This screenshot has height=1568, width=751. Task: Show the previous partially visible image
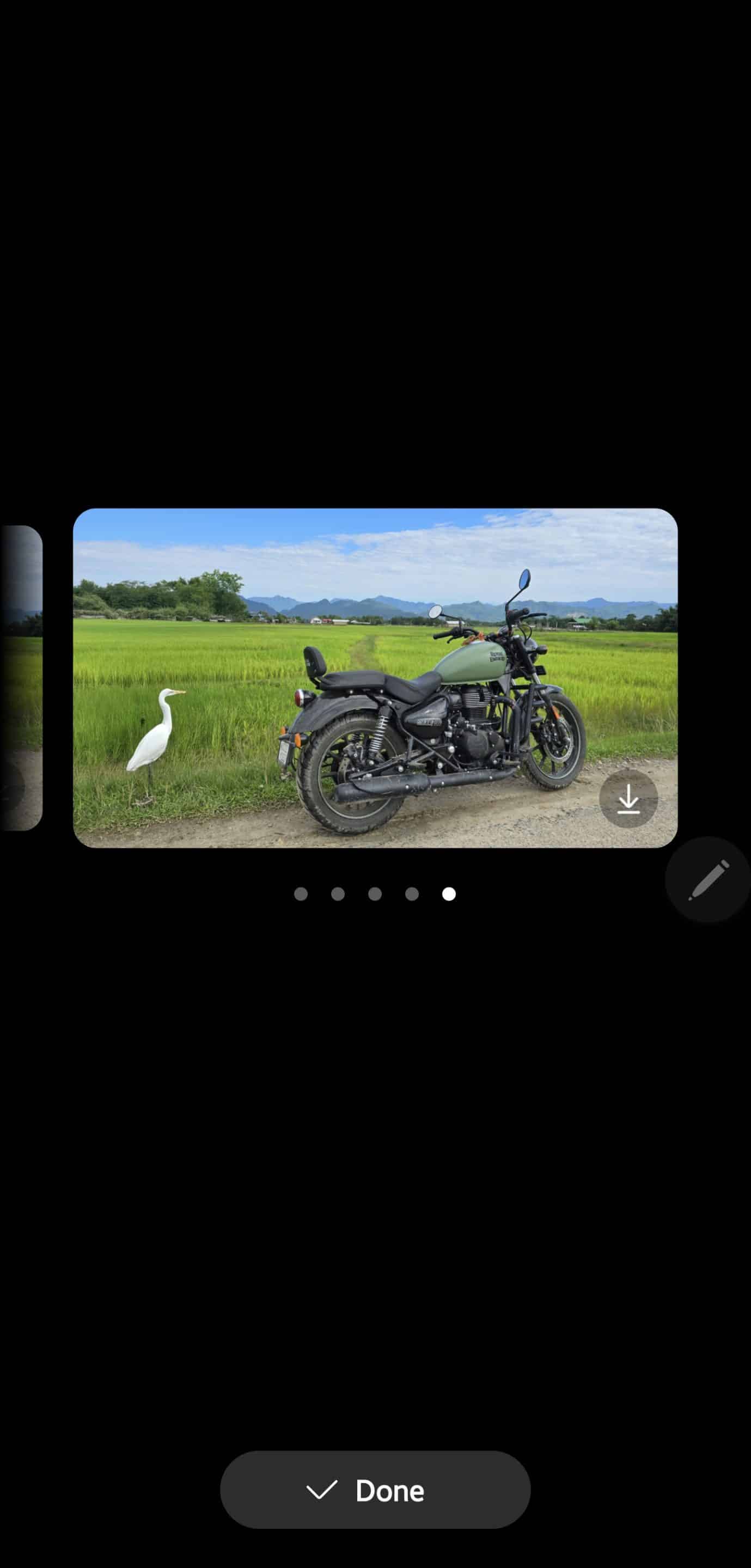click(x=21, y=677)
